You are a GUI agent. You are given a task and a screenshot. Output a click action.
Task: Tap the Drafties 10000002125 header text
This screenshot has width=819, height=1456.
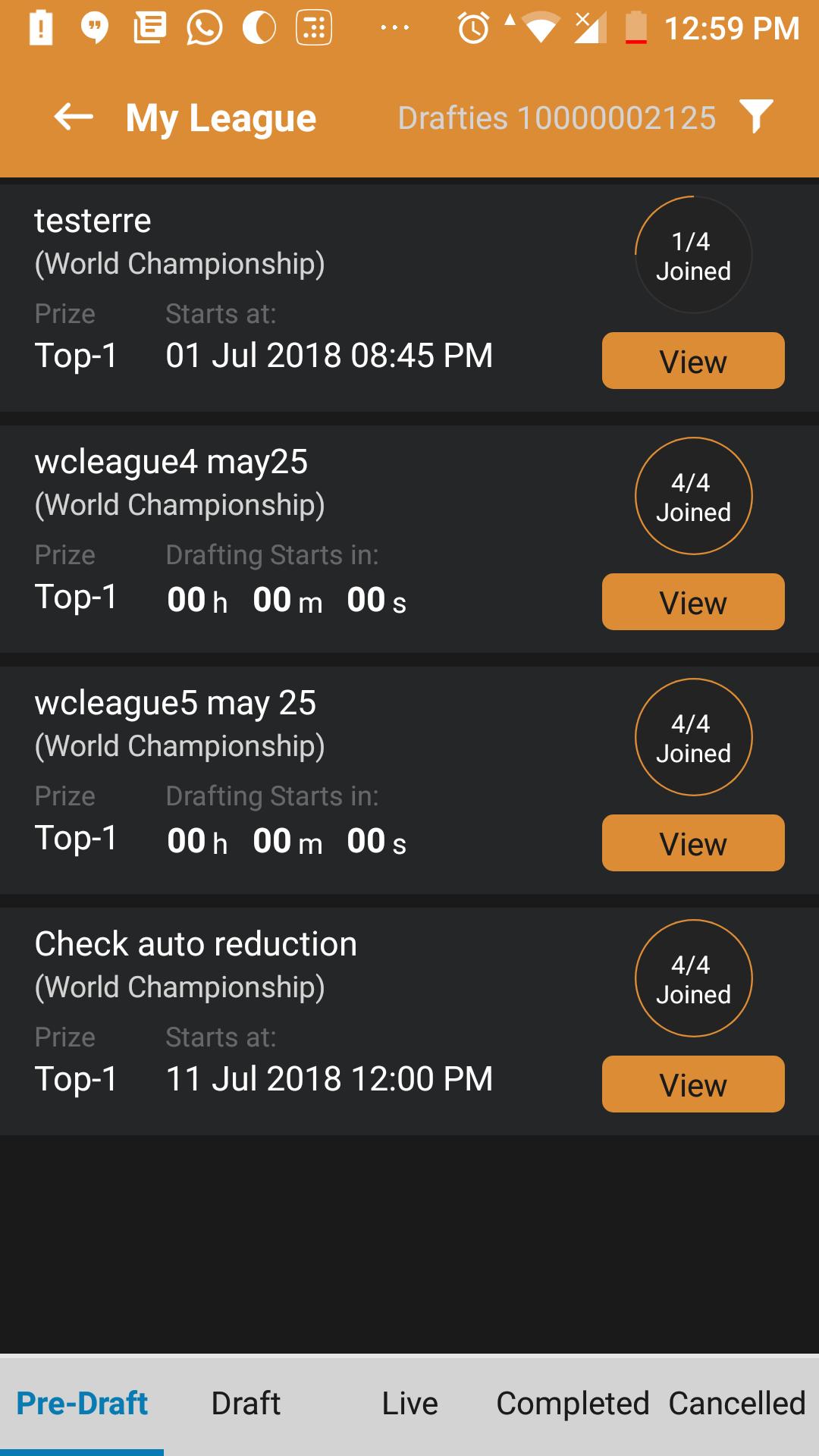click(557, 118)
